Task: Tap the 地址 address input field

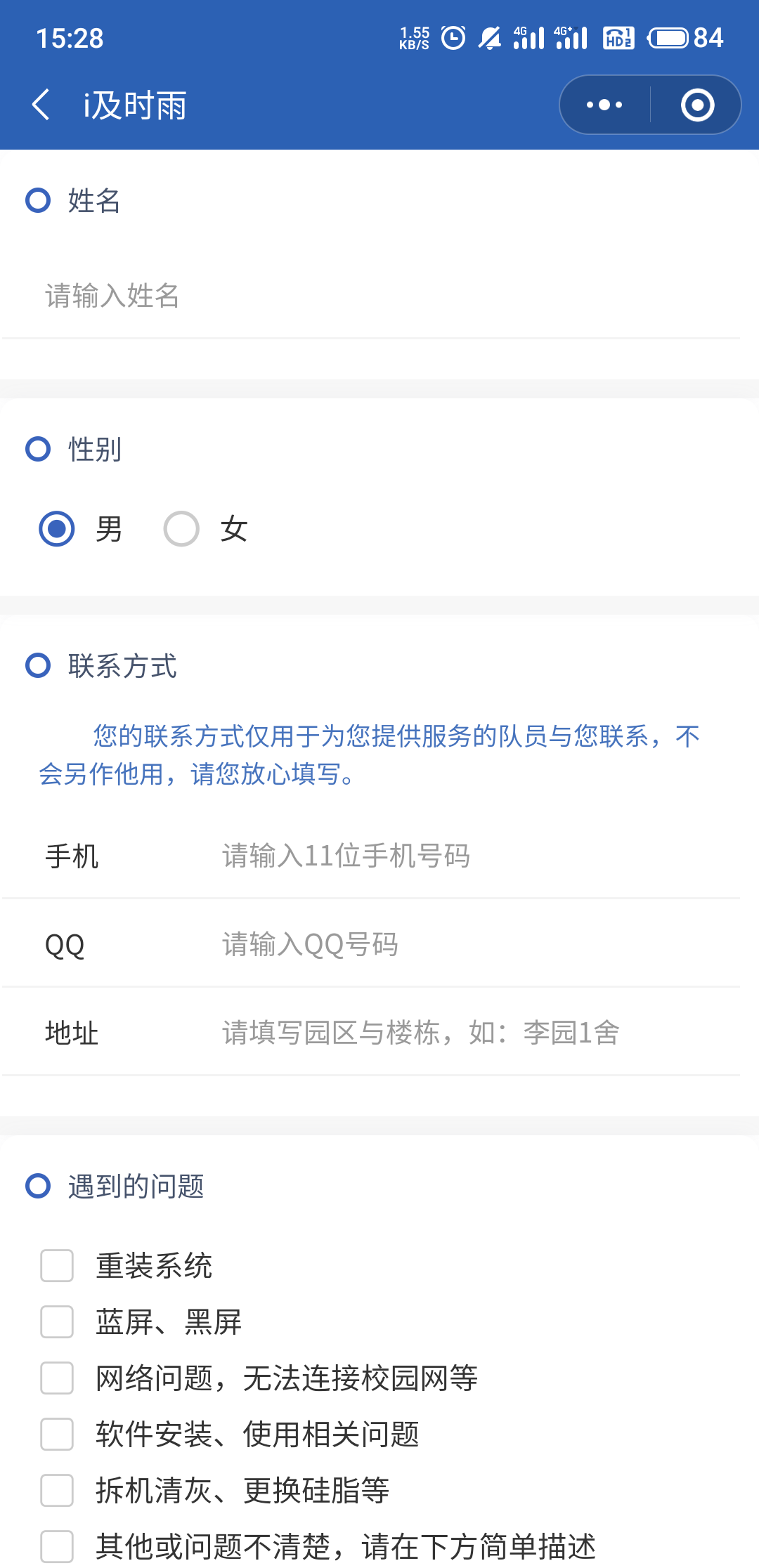Action: [x=422, y=1031]
